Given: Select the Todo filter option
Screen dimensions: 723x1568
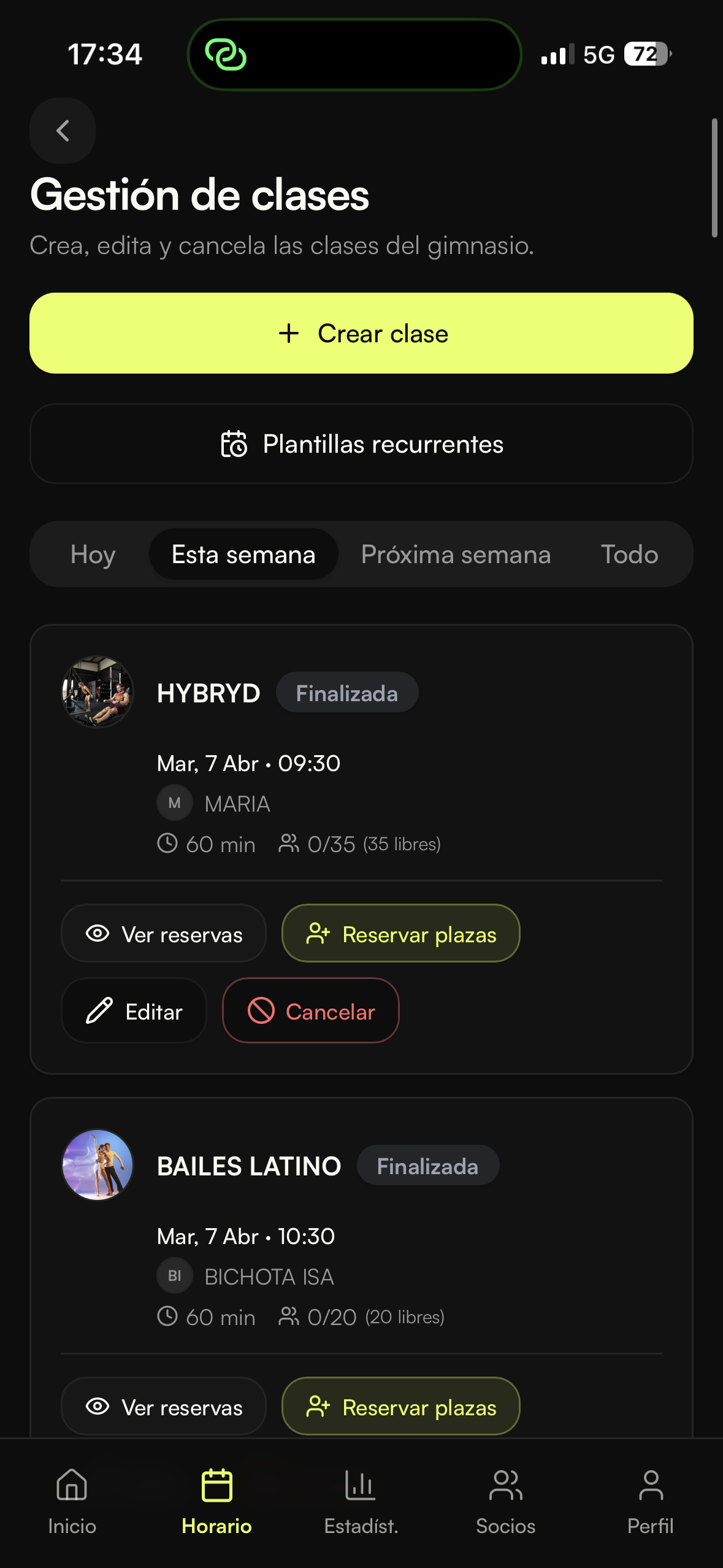Looking at the screenshot, I should coord(628,554).
